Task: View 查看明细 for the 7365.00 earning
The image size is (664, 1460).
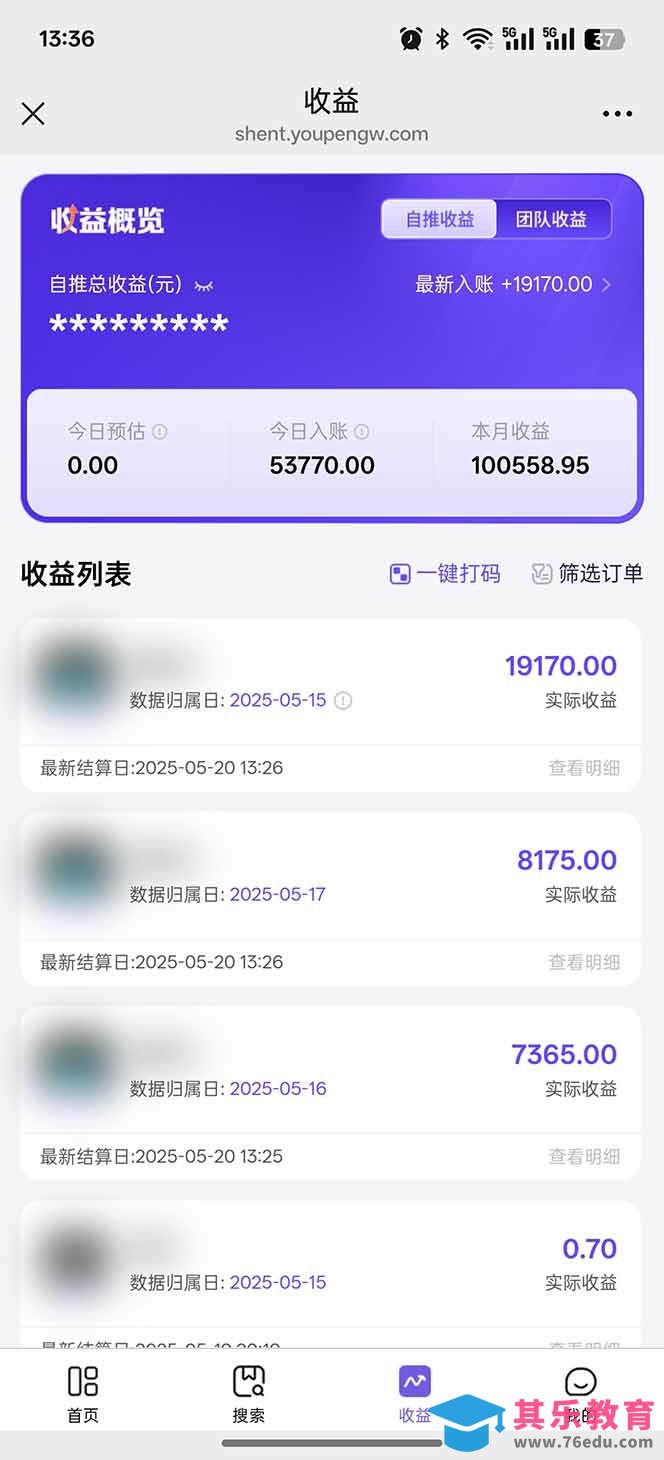Action: 584,1156
